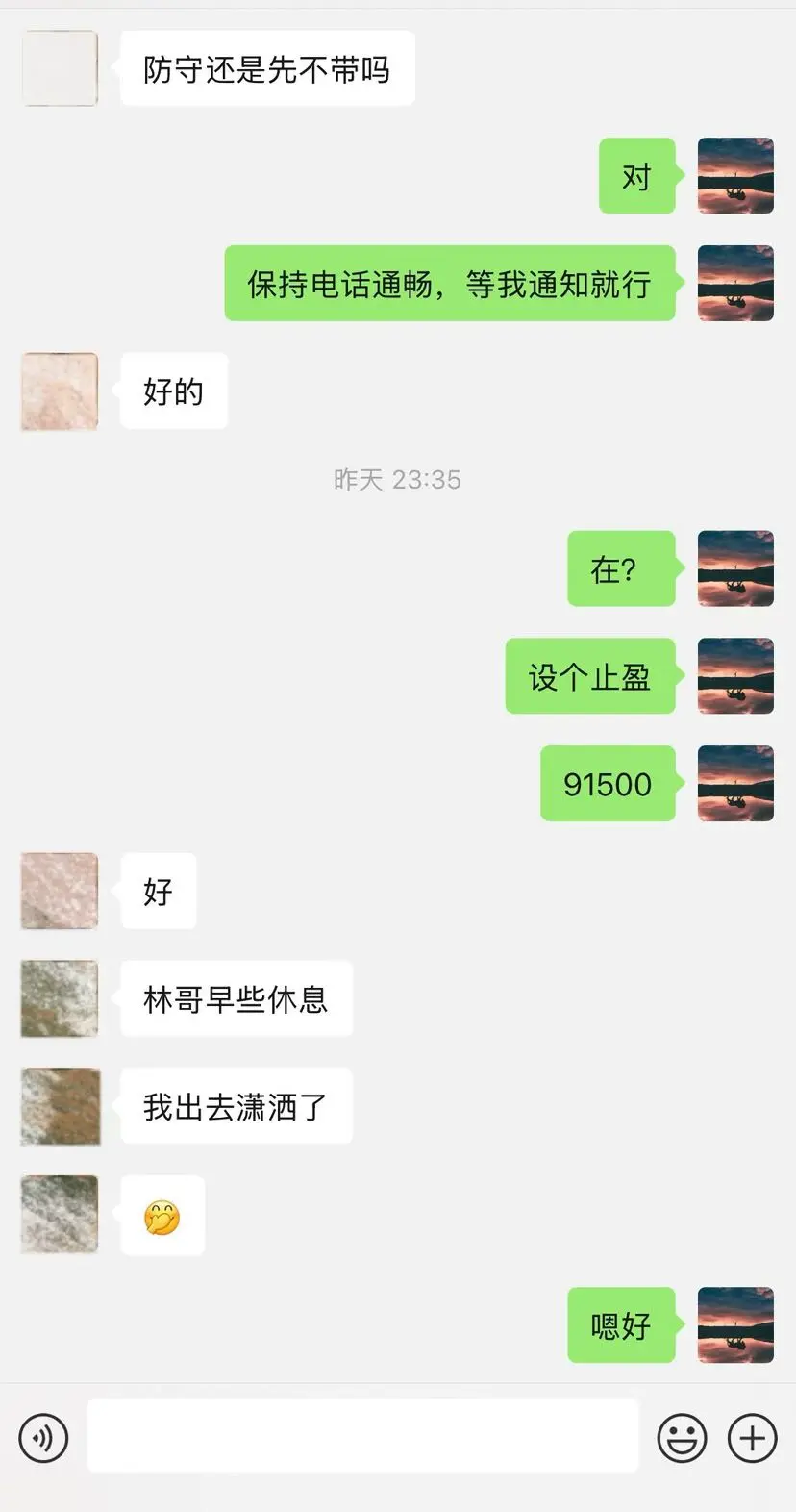This screenshot has height=1512, width=796.
Task: Tap your sunset avatar next to "嗯好"
Action: pos(734,1326)
